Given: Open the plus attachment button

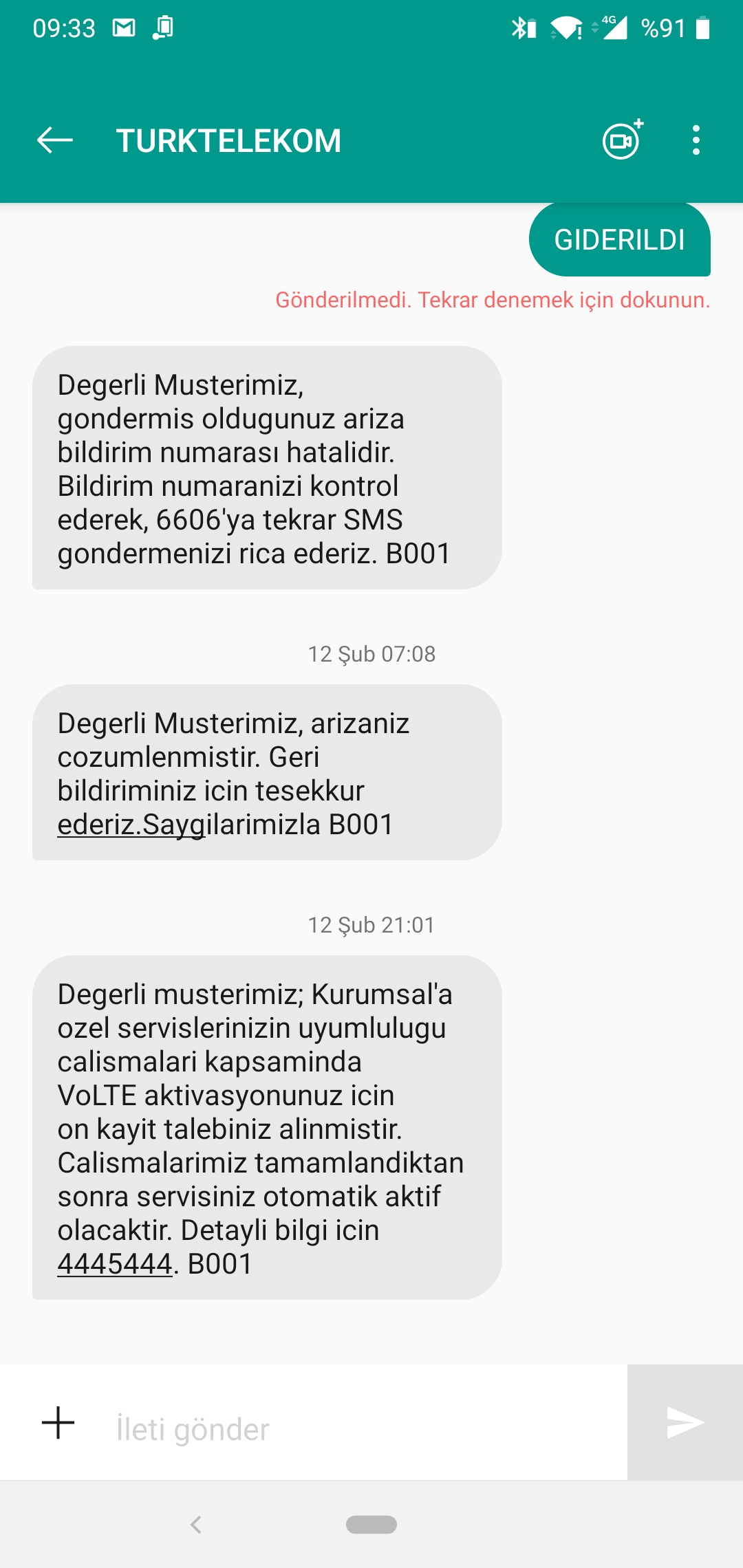Looking at the screenshot, I should 58,1422.
